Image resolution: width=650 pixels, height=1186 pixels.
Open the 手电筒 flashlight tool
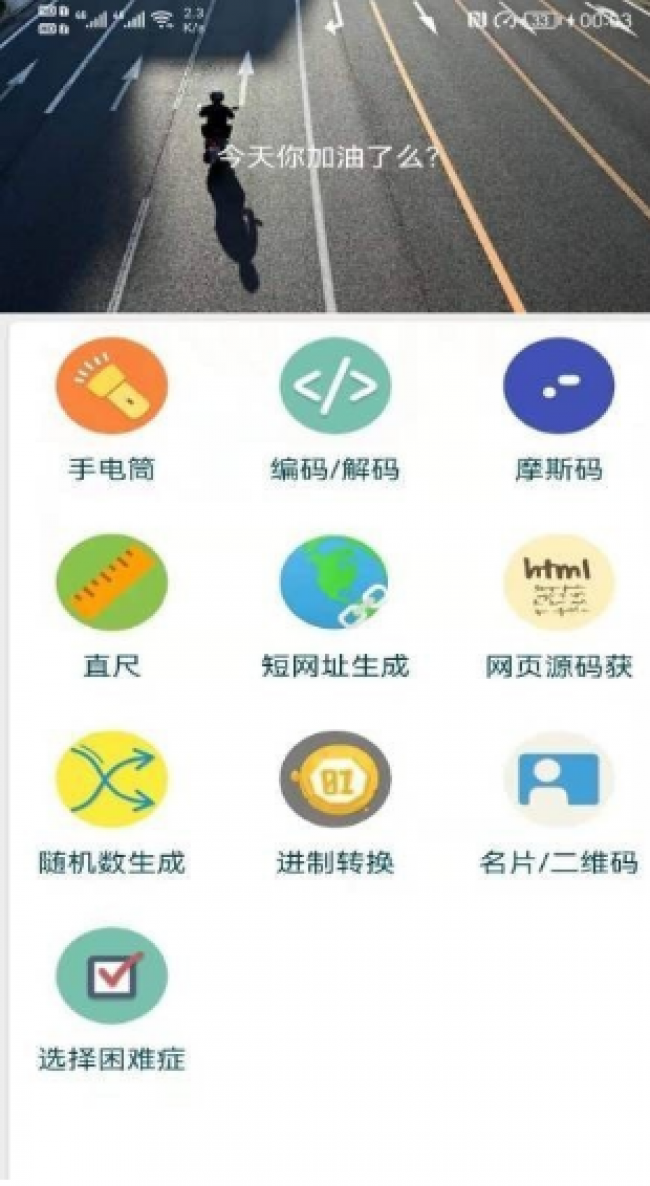[x=111, y=386]
